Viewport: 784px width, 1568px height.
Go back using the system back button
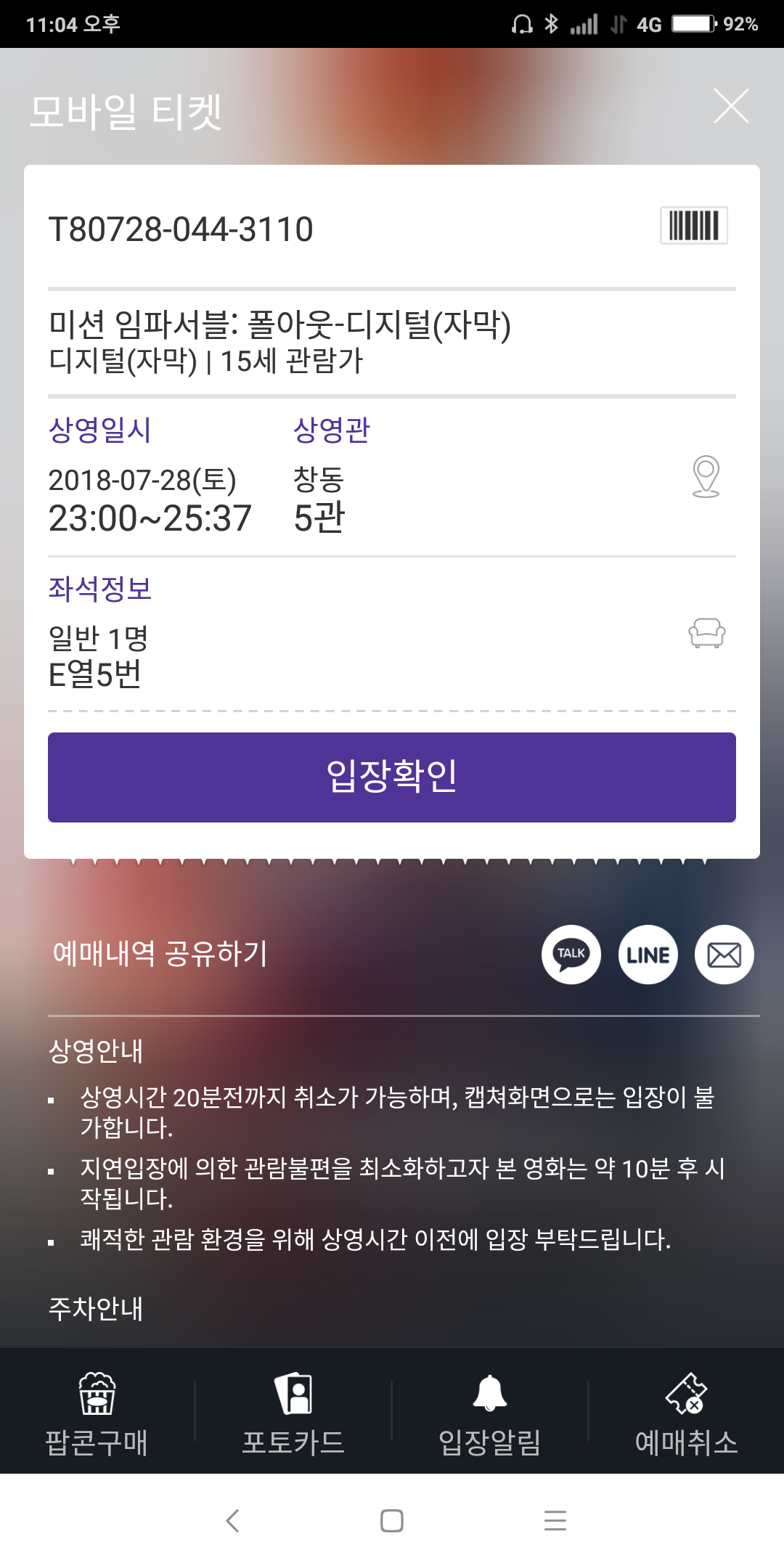(232, 1520)
